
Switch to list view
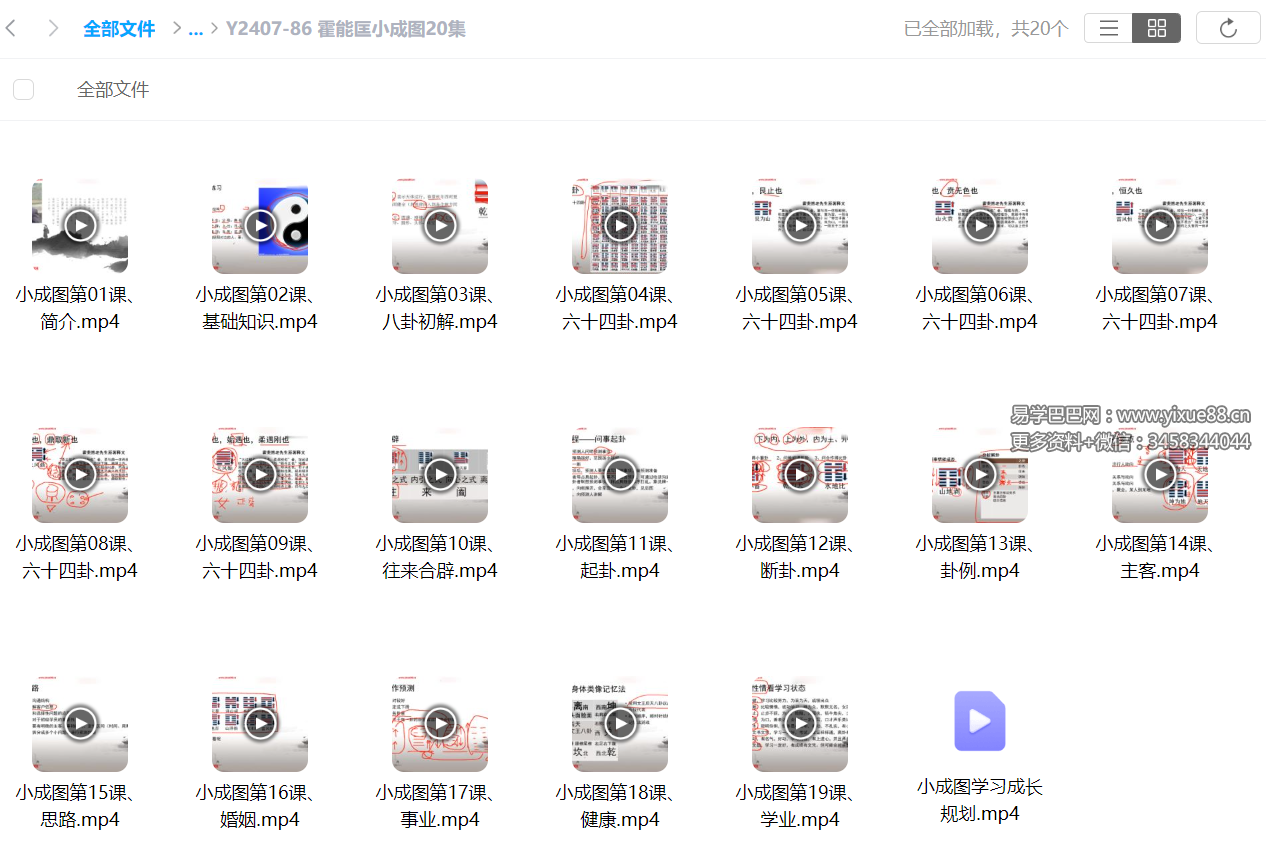[x=1108, y=28]
